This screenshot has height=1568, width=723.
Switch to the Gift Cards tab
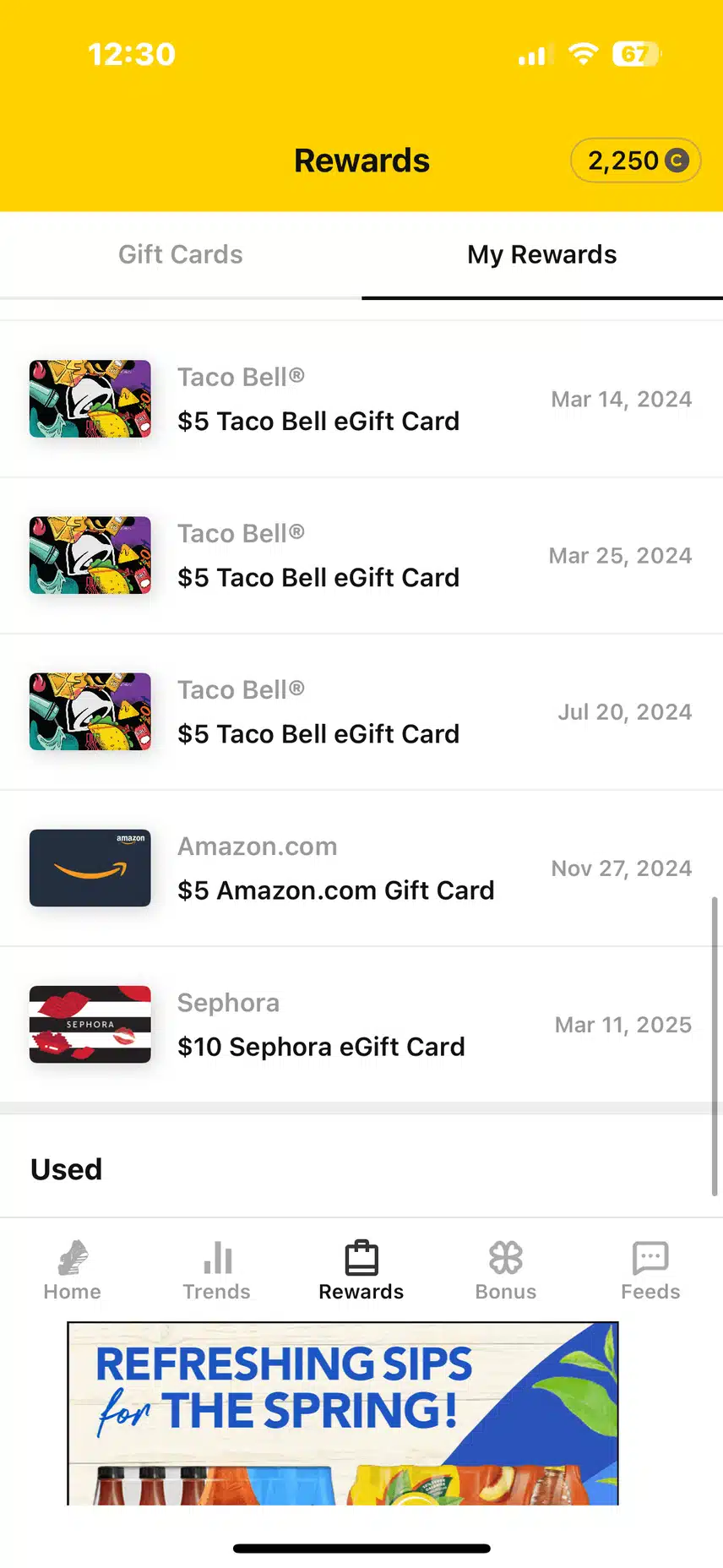pyautogui.click(x=180, y=254)
